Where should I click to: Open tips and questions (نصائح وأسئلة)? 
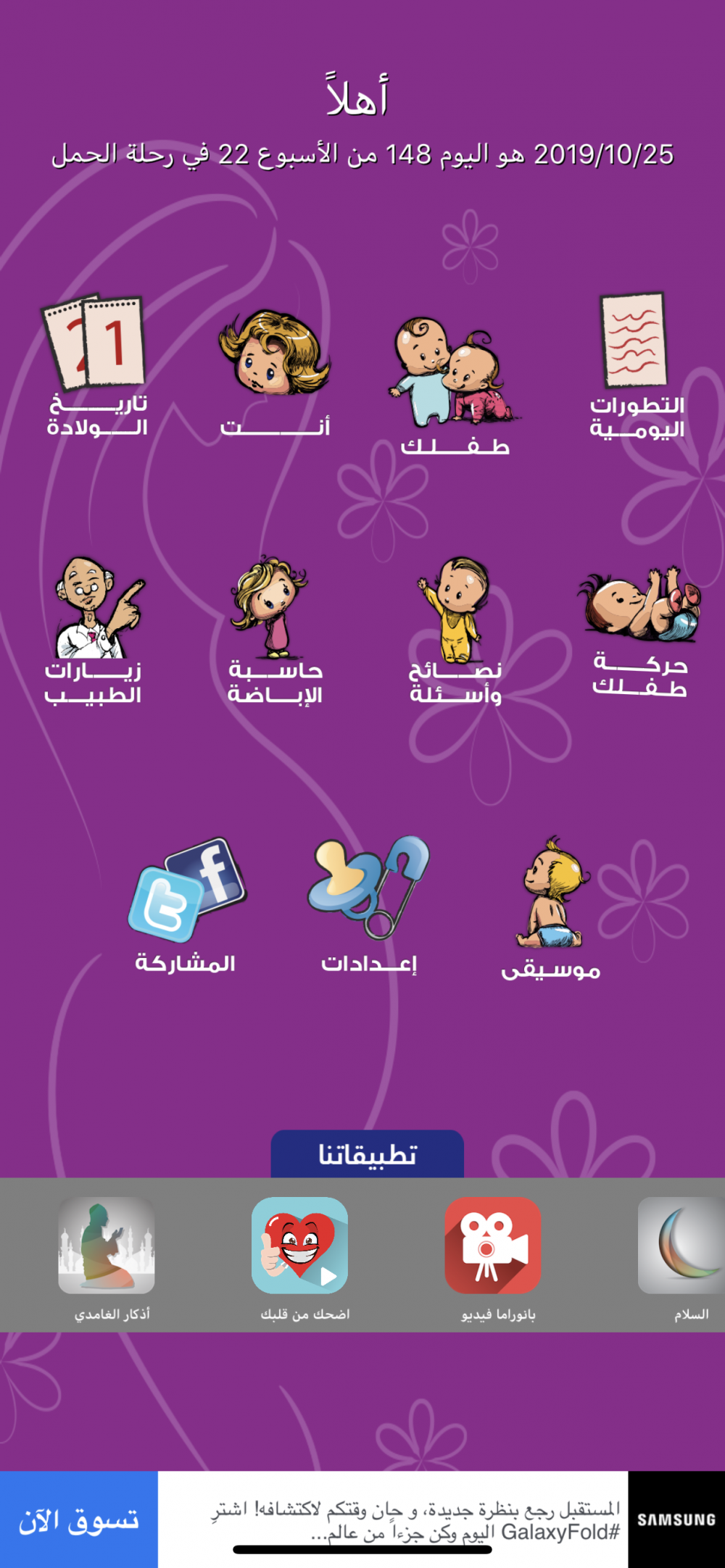coord(454,630)
